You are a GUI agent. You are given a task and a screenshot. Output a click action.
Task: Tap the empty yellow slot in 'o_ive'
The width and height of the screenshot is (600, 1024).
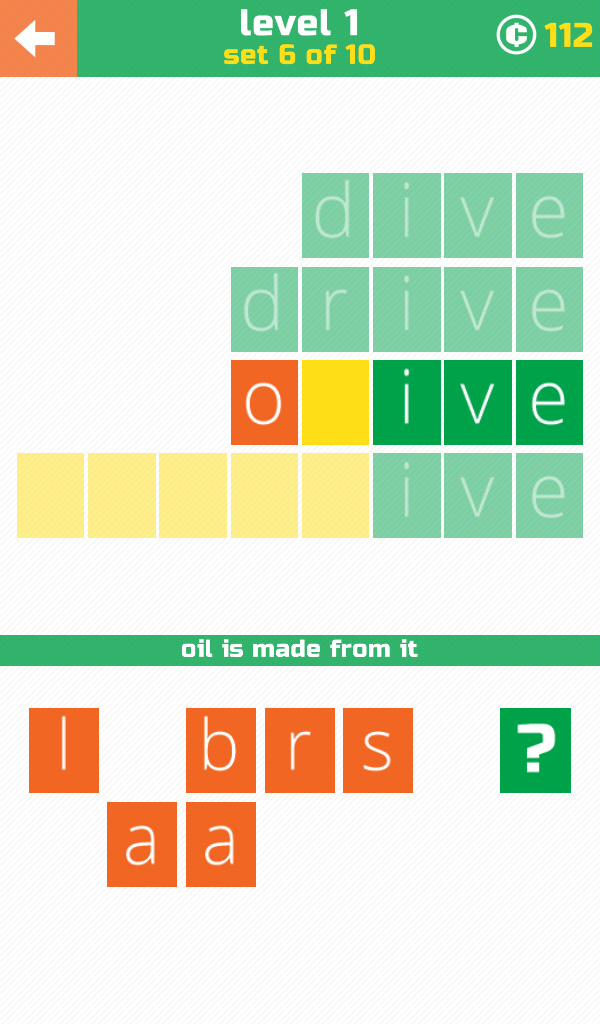point(336,402)
